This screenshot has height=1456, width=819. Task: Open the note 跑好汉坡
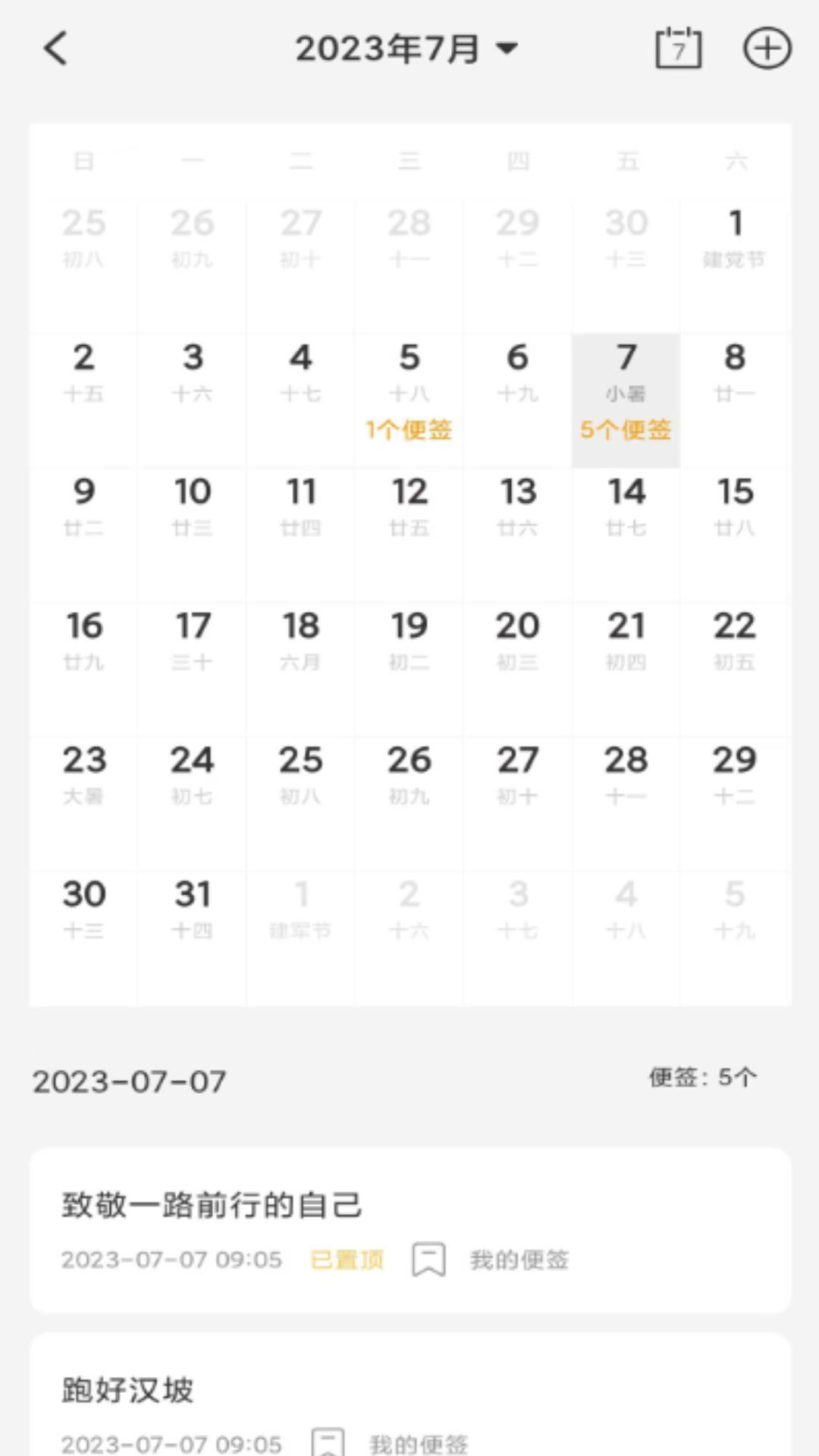[126, 1390]
